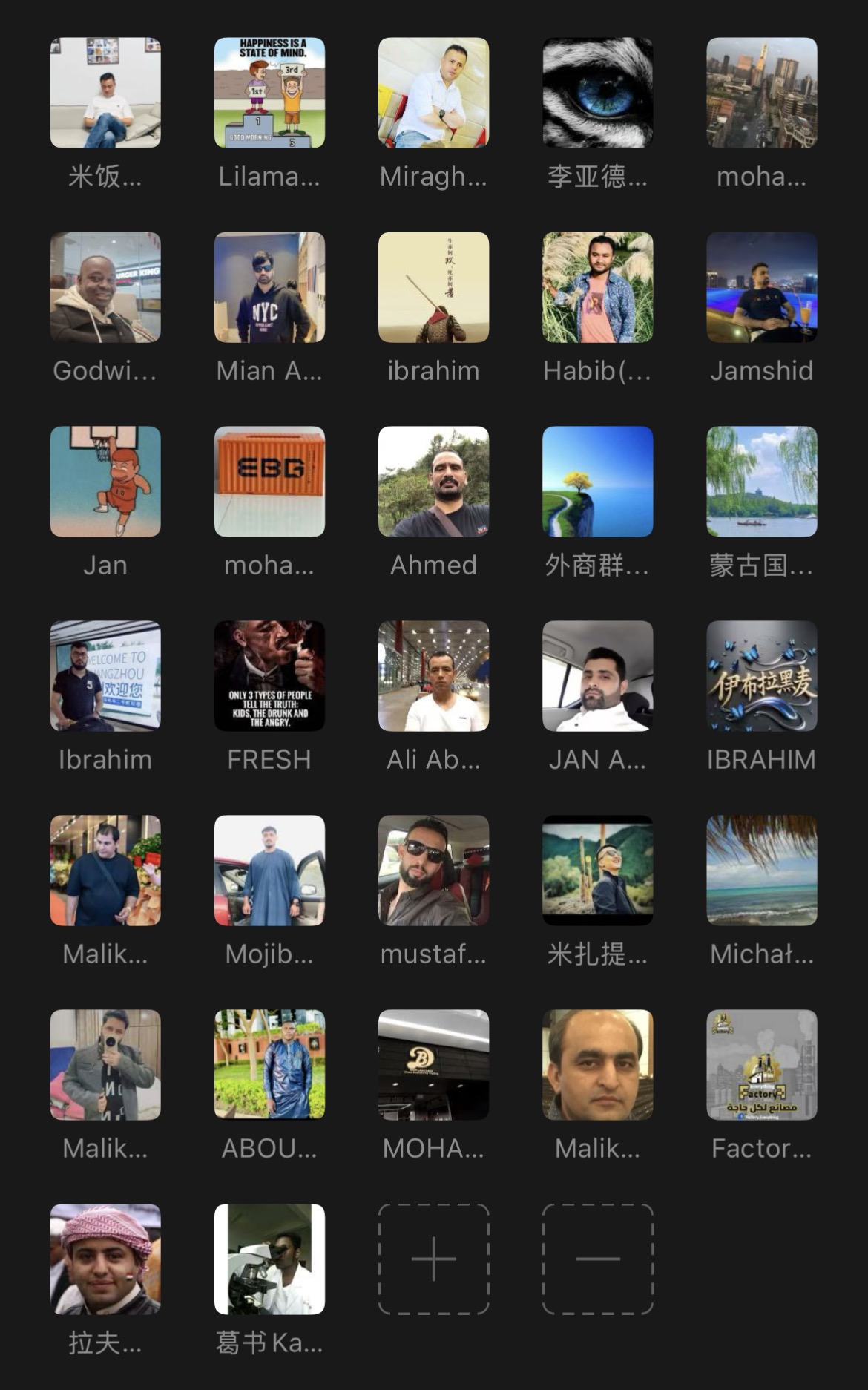View Miragh... profile
This screenshot has height=1390, width=868.
coord(433,93)
